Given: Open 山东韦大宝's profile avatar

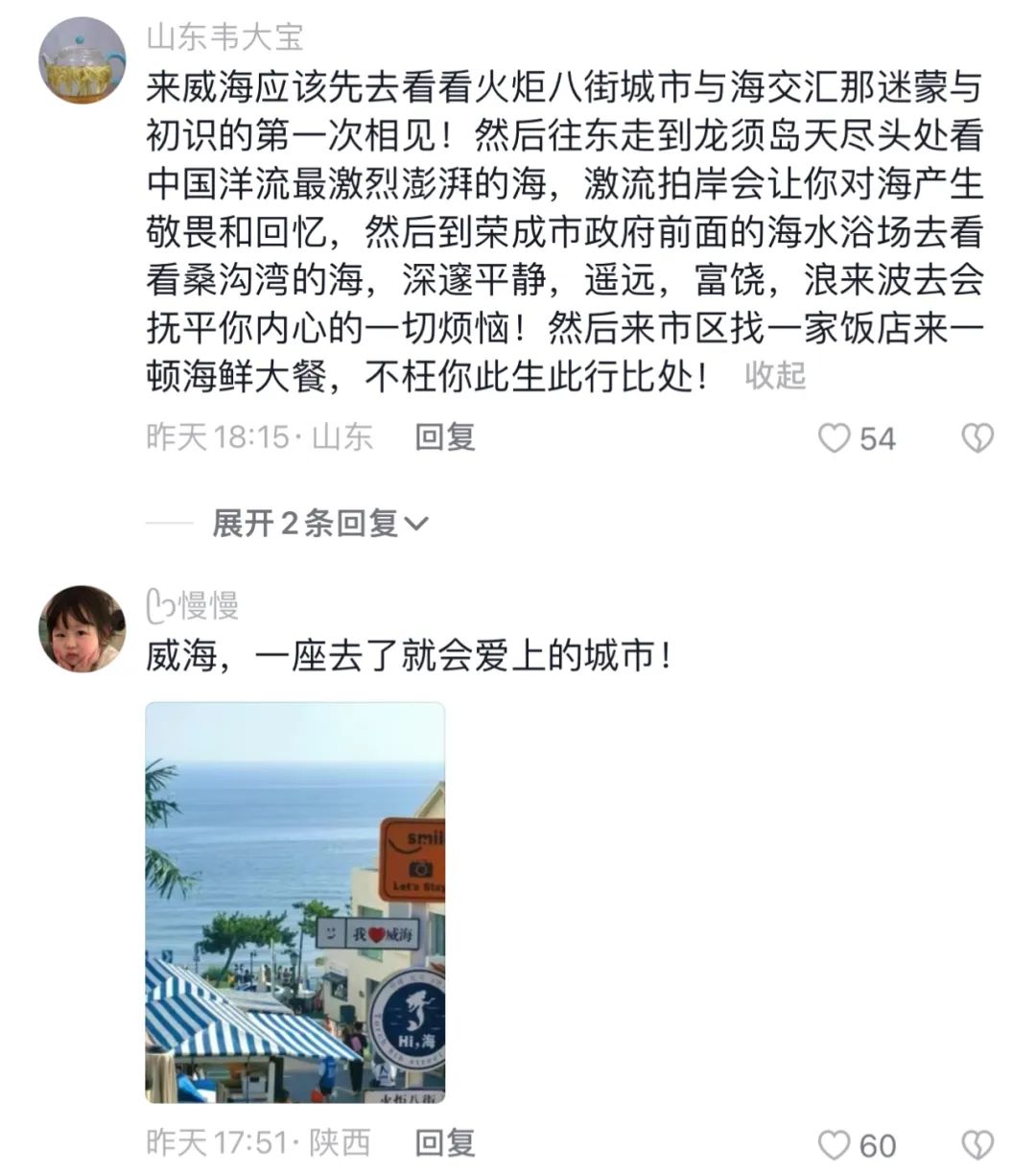Looking at the screenshot, I should point(82,60).
